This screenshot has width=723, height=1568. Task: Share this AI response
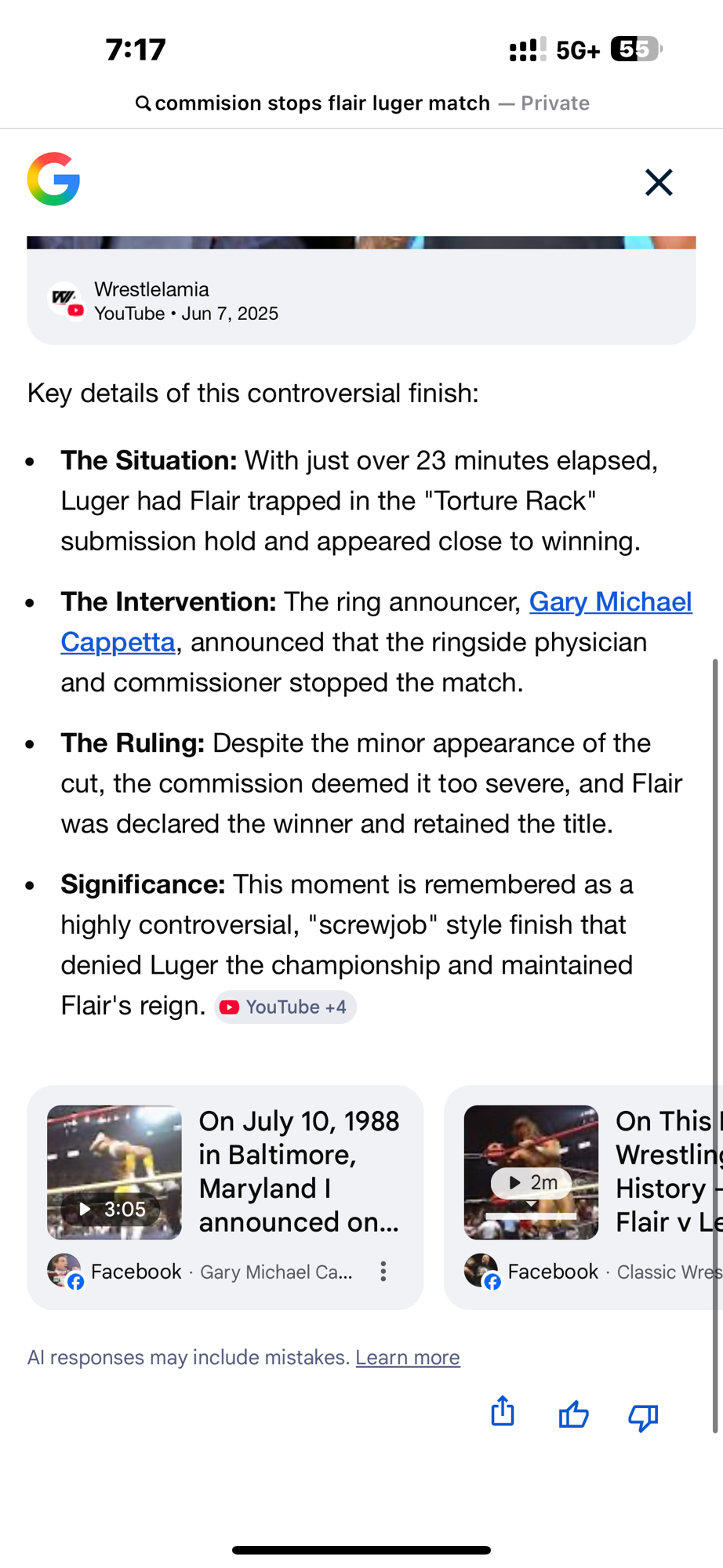point(503,1413)
